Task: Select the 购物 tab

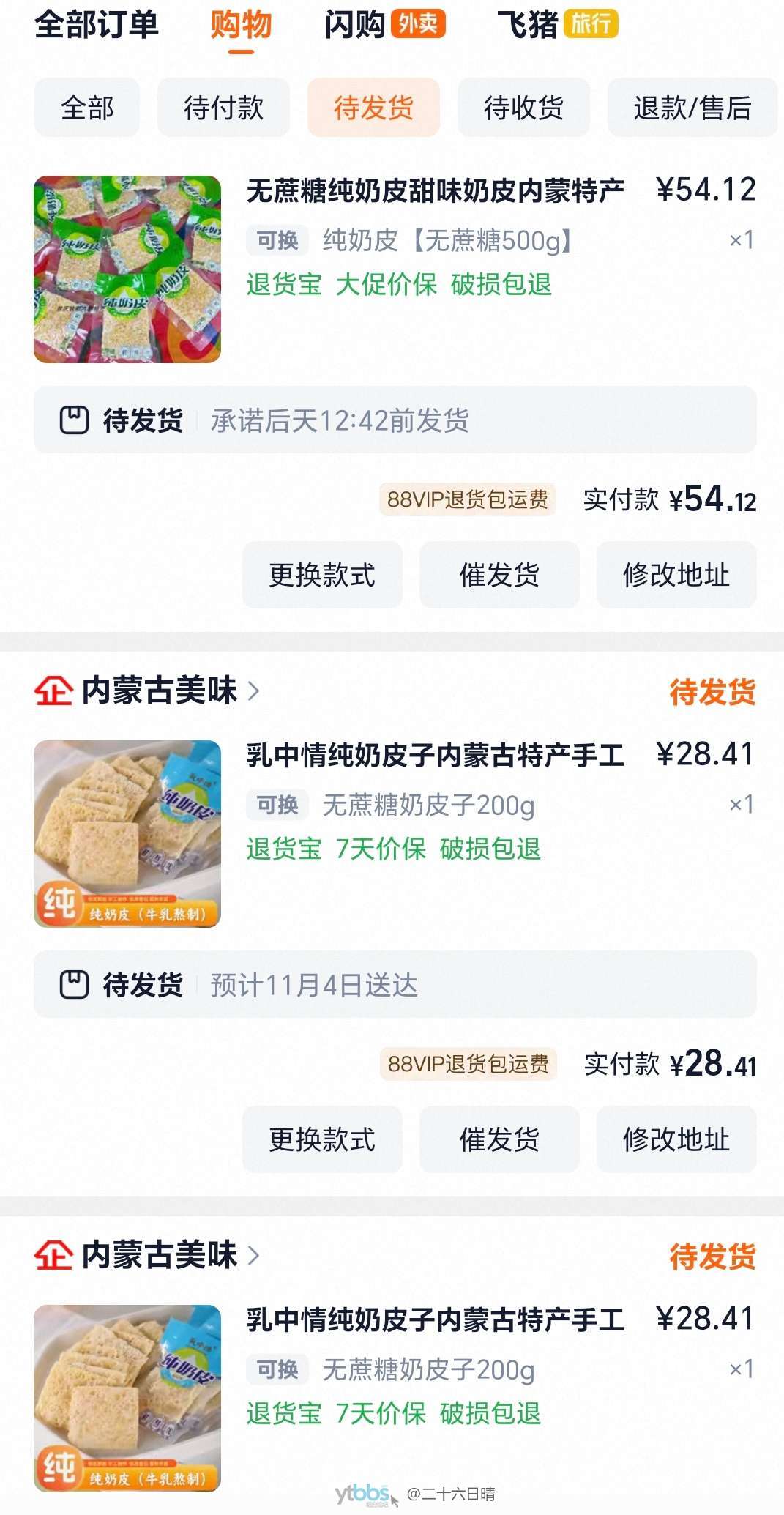Action: [241, 25]
